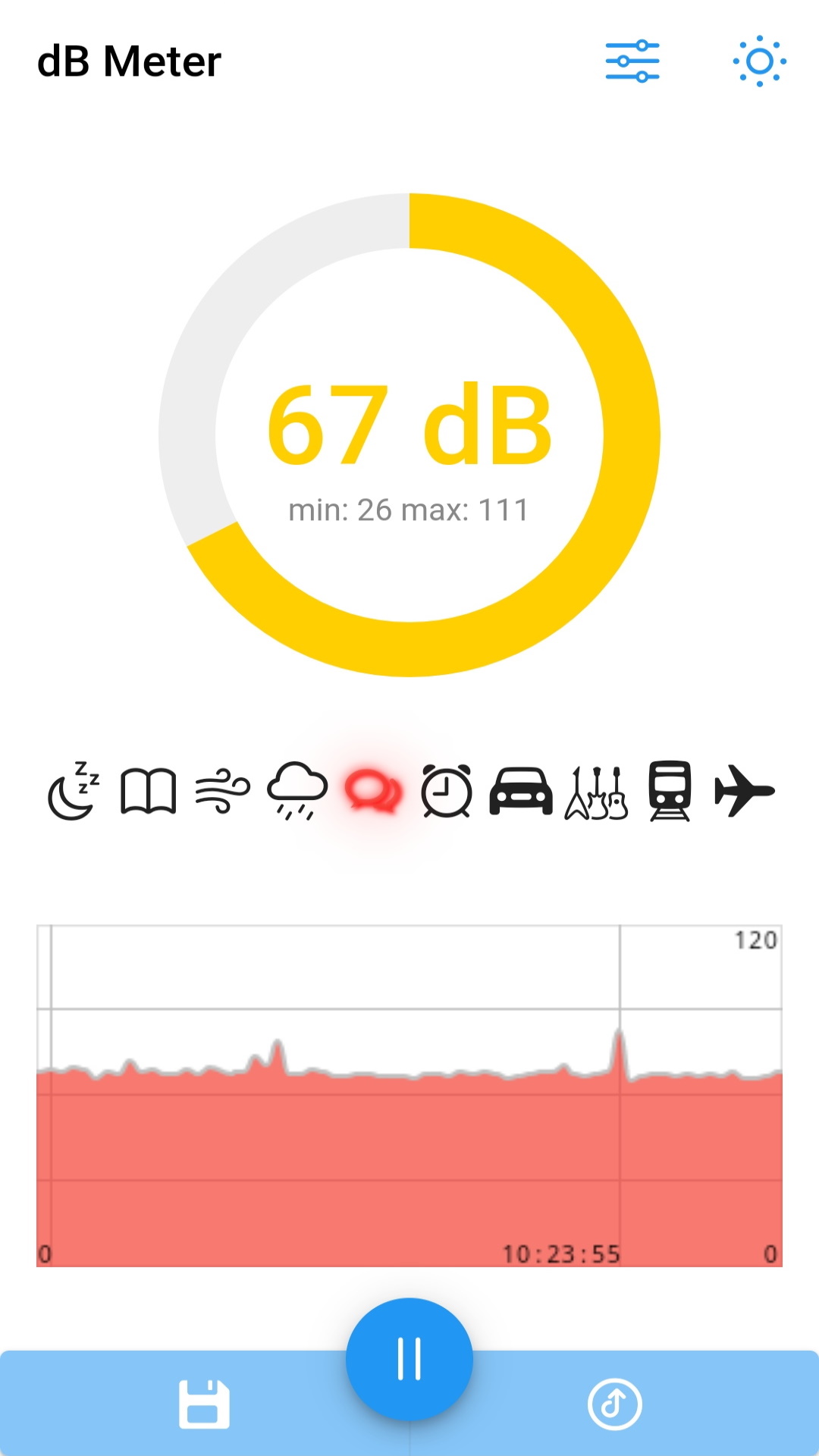Save the current measurement recording
819x1456 pixels.
(203, 1403)
